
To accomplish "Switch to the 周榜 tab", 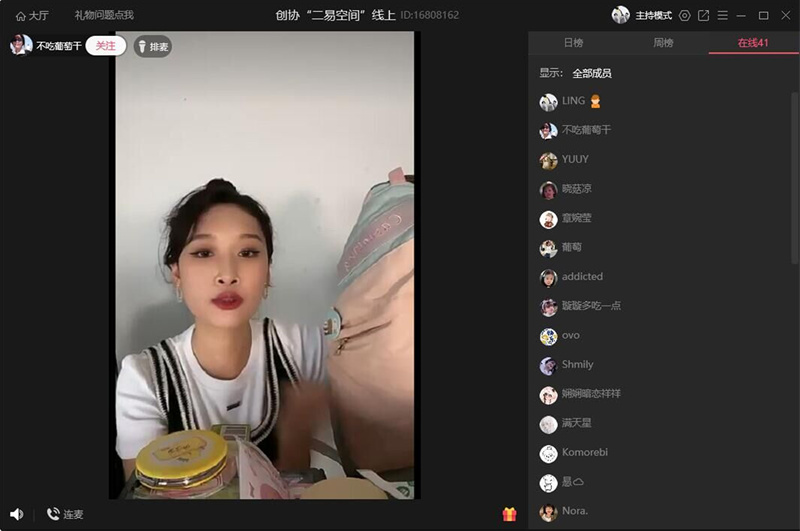I will (663, 43).
